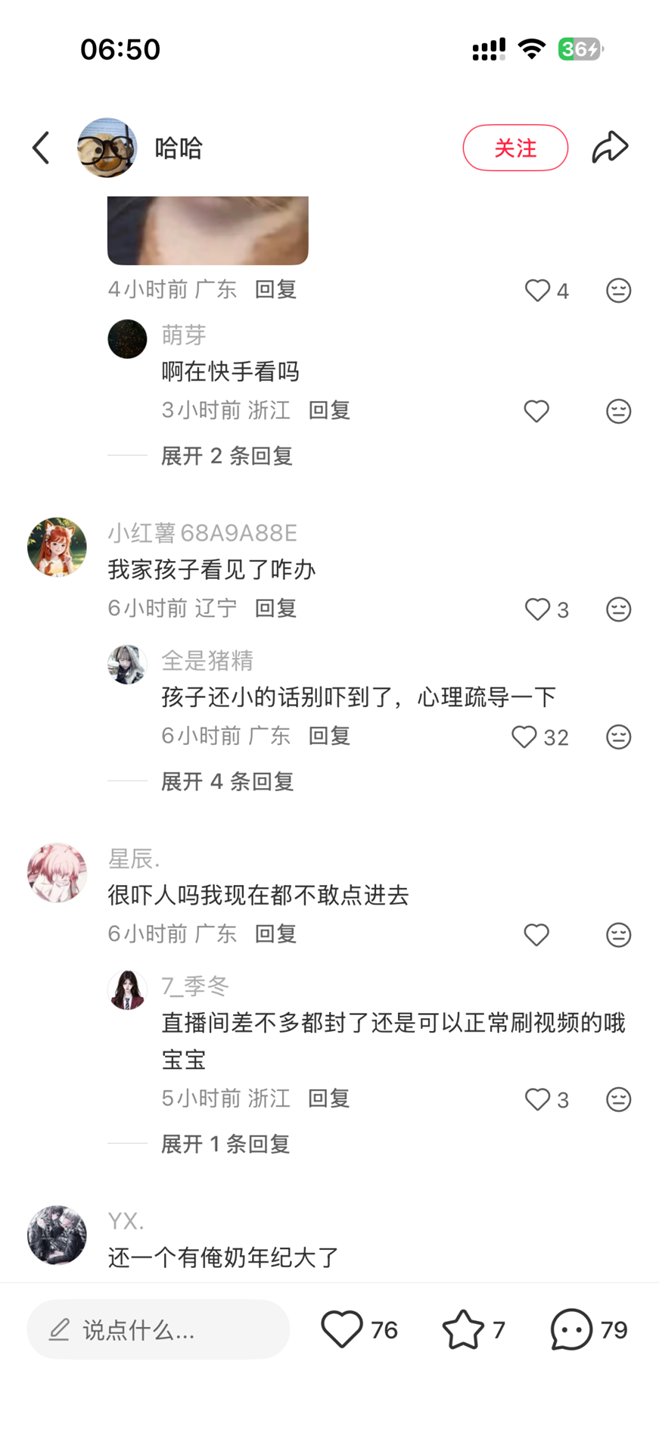Reply to comment 我家孩子看见了咋办
Viewport: 659px width, 1430px height.
tap(275, 608)
